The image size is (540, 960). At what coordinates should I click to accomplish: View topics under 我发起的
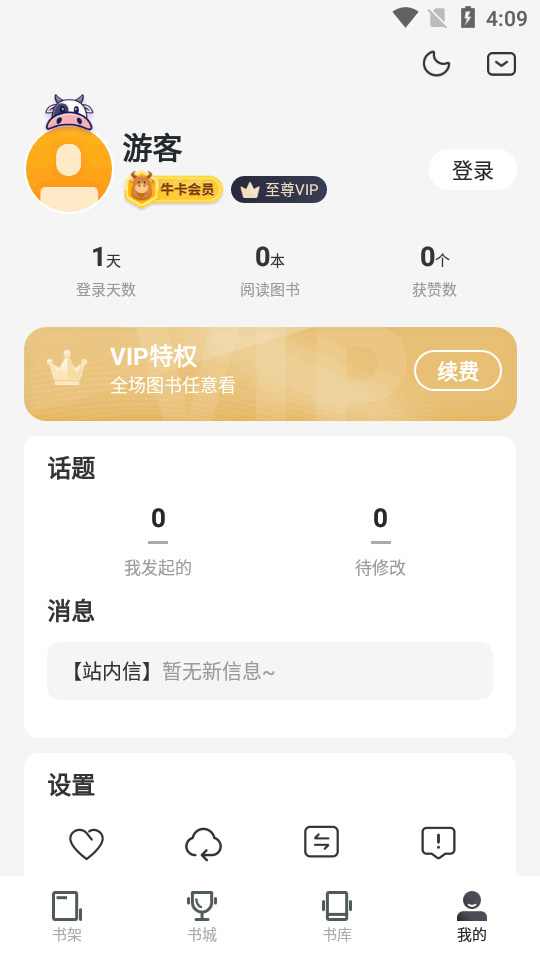158,542
